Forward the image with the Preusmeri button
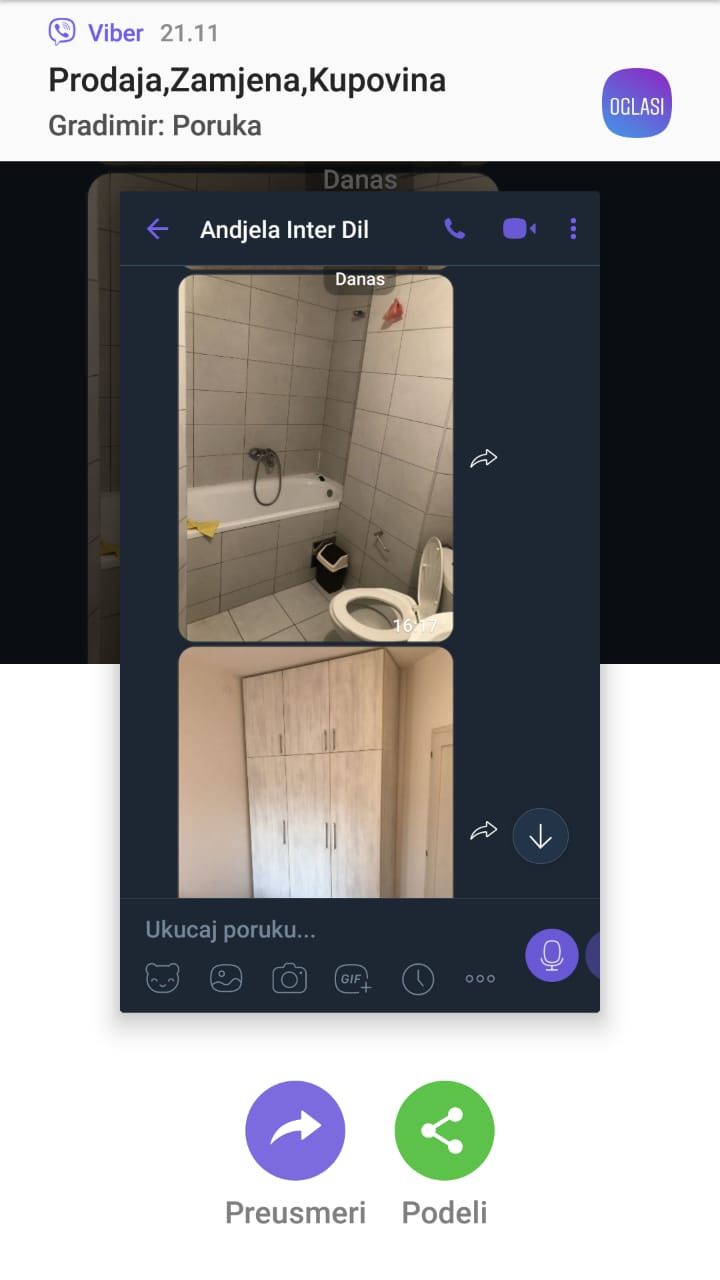720x1280 pixels. coord(295,1131)
